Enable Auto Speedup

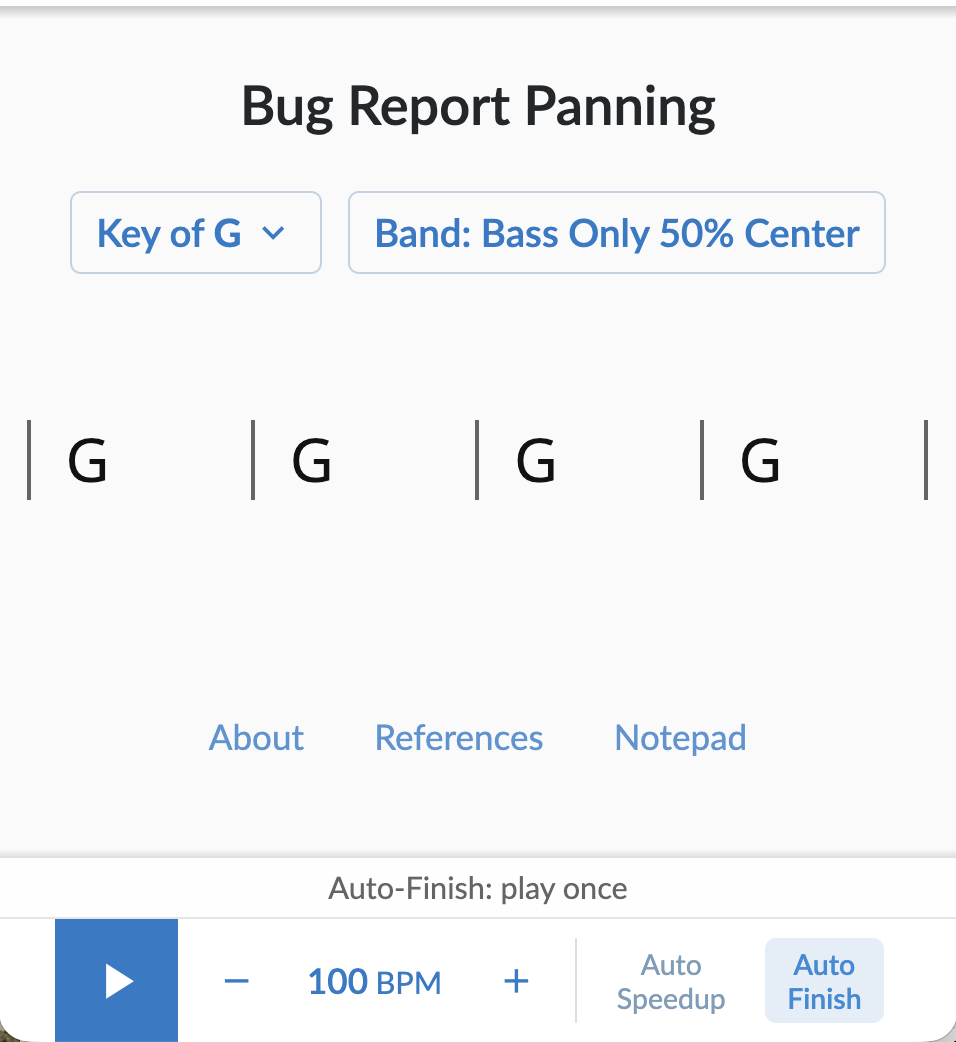click(671, 981)
